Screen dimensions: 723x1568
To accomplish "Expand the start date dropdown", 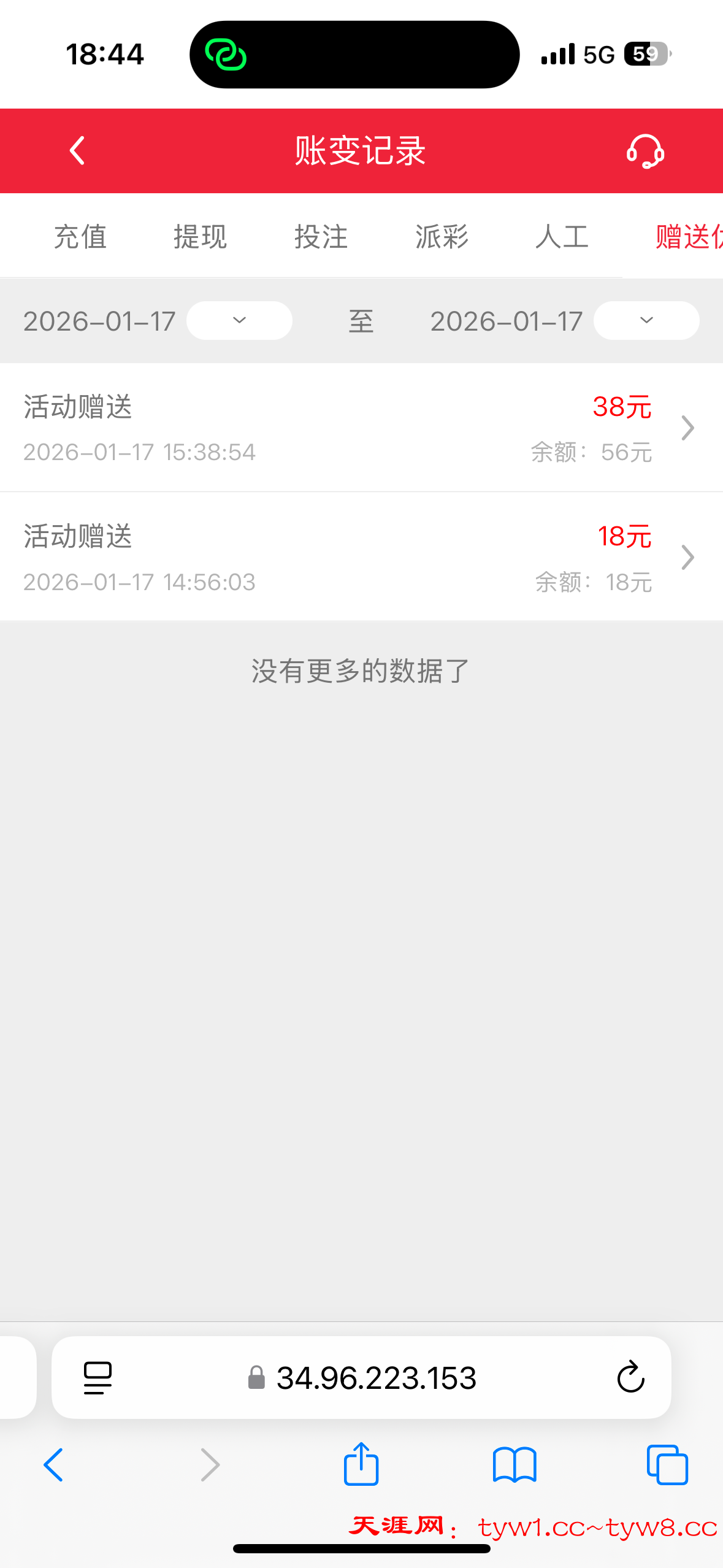I will click(239, 320).
